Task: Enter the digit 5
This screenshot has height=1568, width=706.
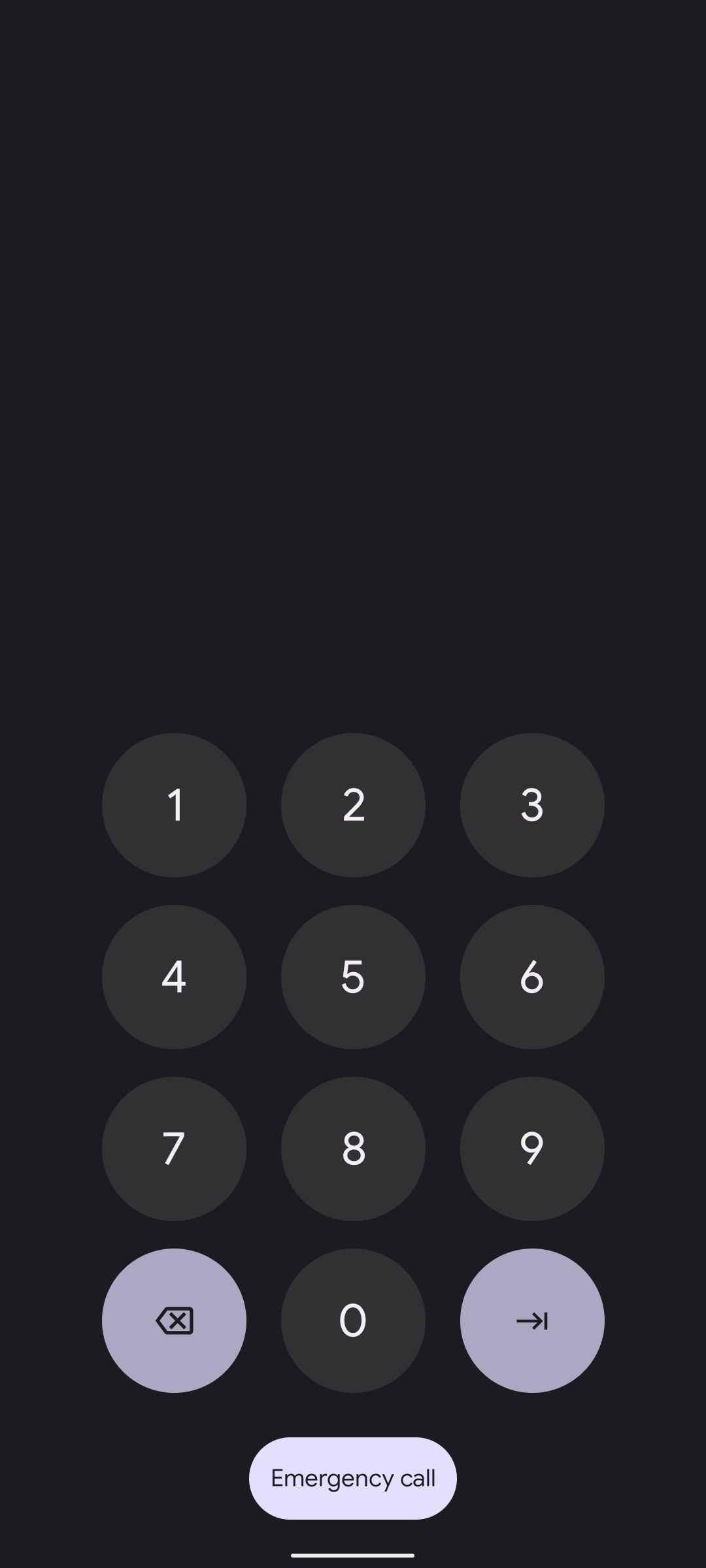Action: (x=353, y=977)
